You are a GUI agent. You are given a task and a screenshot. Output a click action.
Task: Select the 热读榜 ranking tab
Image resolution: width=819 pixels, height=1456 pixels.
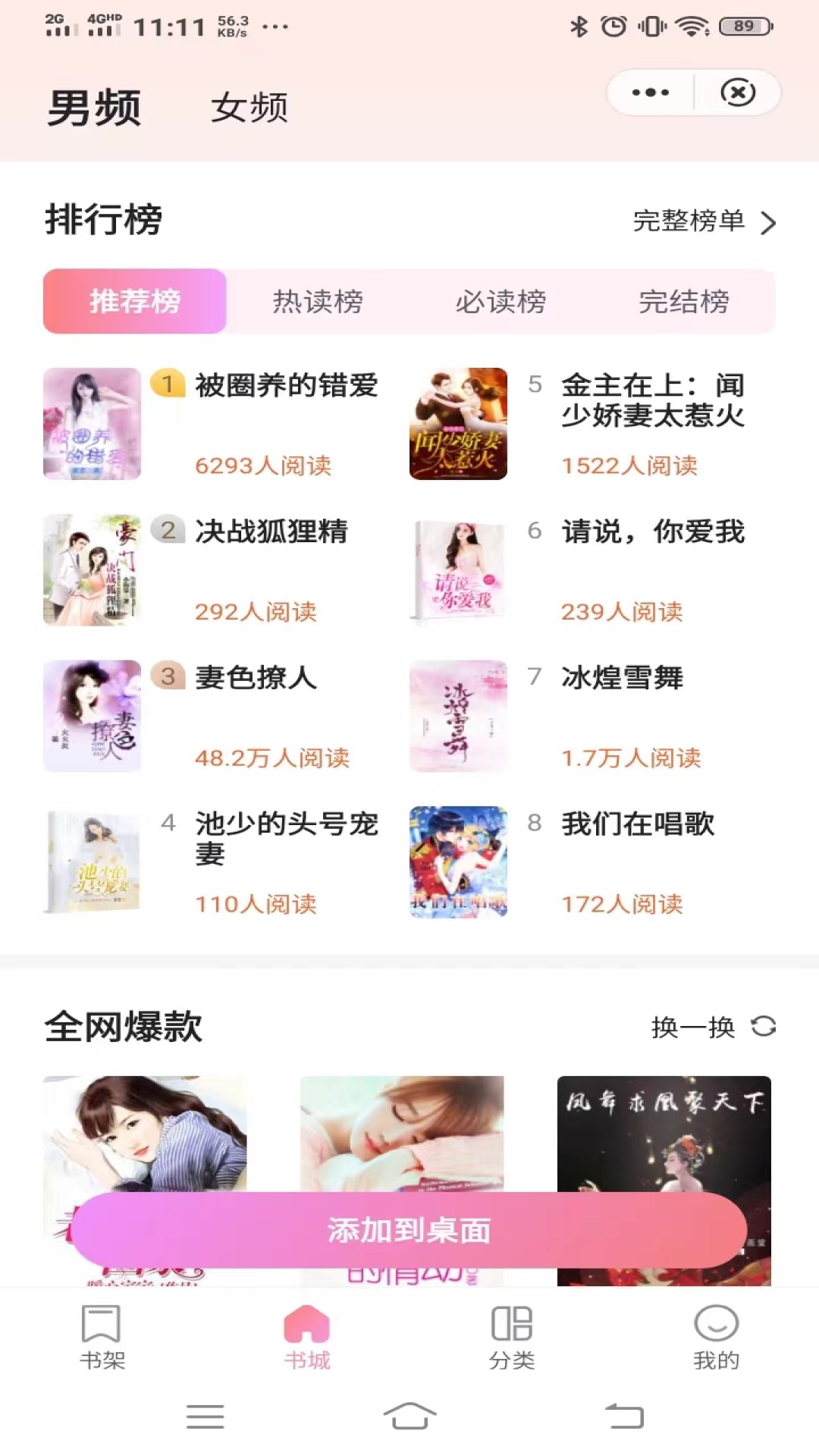pyautogui.click(x=318, y=302)
